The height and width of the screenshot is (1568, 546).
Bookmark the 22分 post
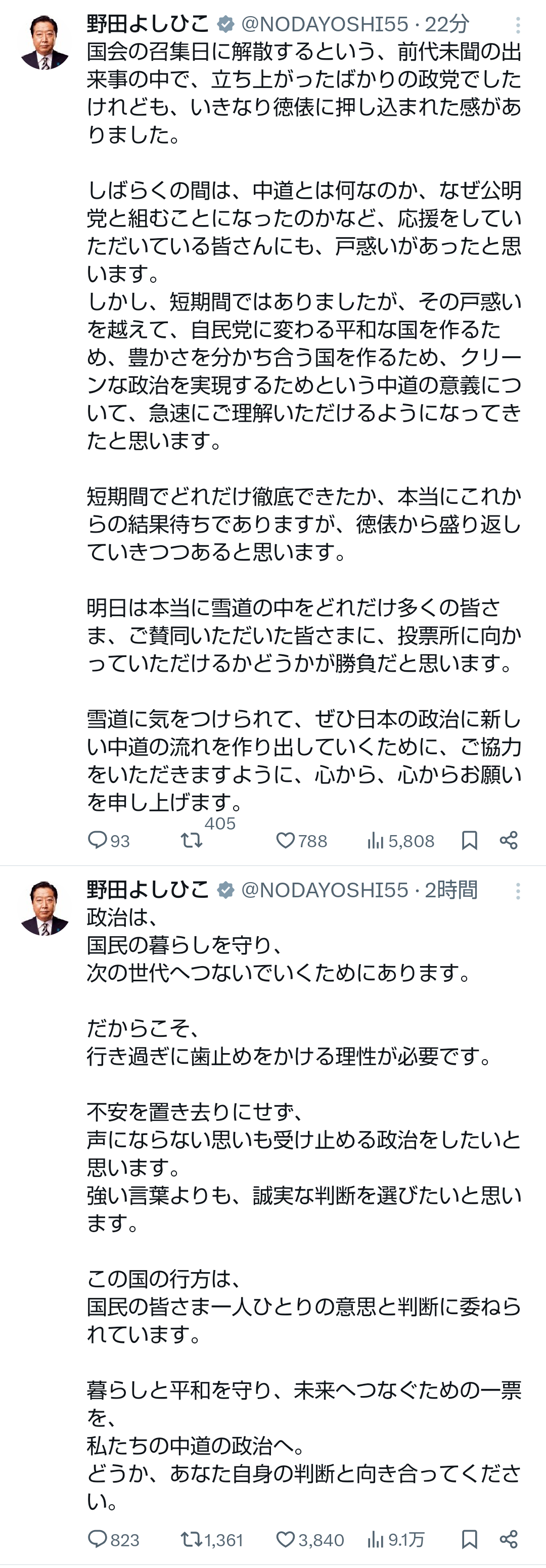[469, 840]
